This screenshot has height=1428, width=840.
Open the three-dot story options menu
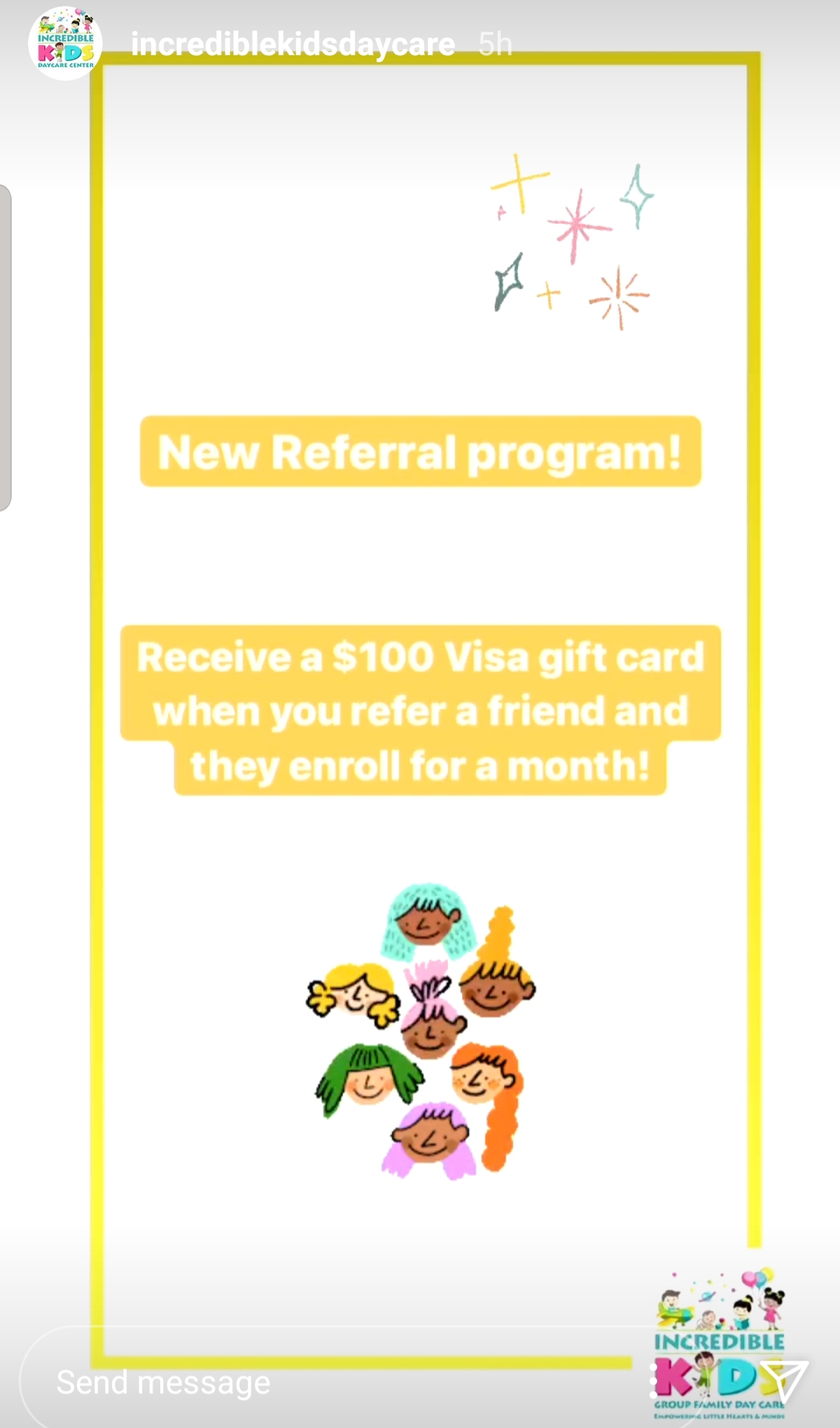click(x=653, y=1381)
